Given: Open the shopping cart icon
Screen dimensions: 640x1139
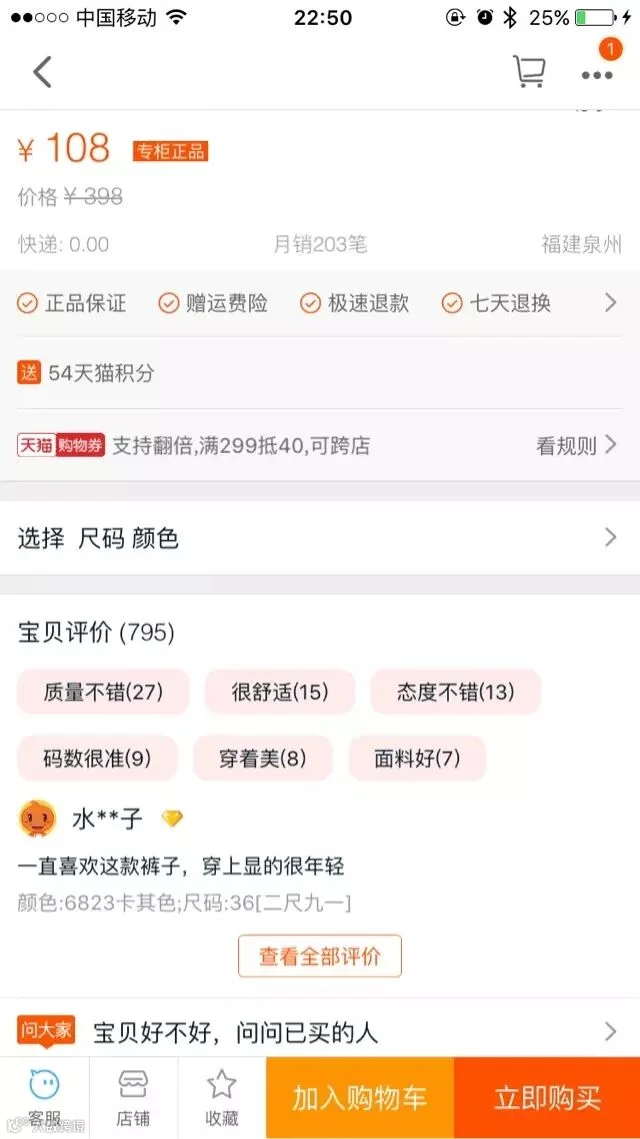Looking at the screenshot, I should click(x=529, y=72).
